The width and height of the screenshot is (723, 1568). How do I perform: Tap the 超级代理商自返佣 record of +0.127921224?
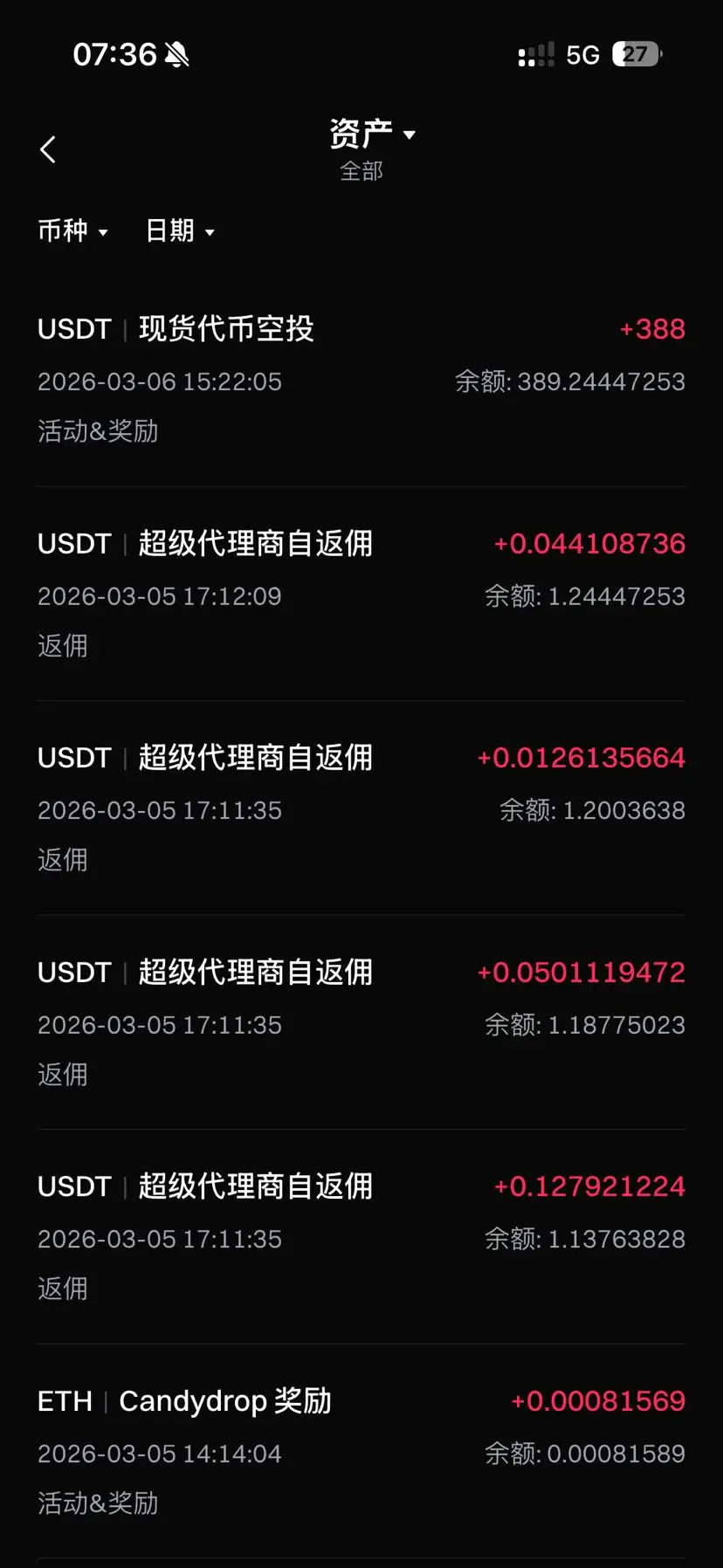coord(361,1236)
